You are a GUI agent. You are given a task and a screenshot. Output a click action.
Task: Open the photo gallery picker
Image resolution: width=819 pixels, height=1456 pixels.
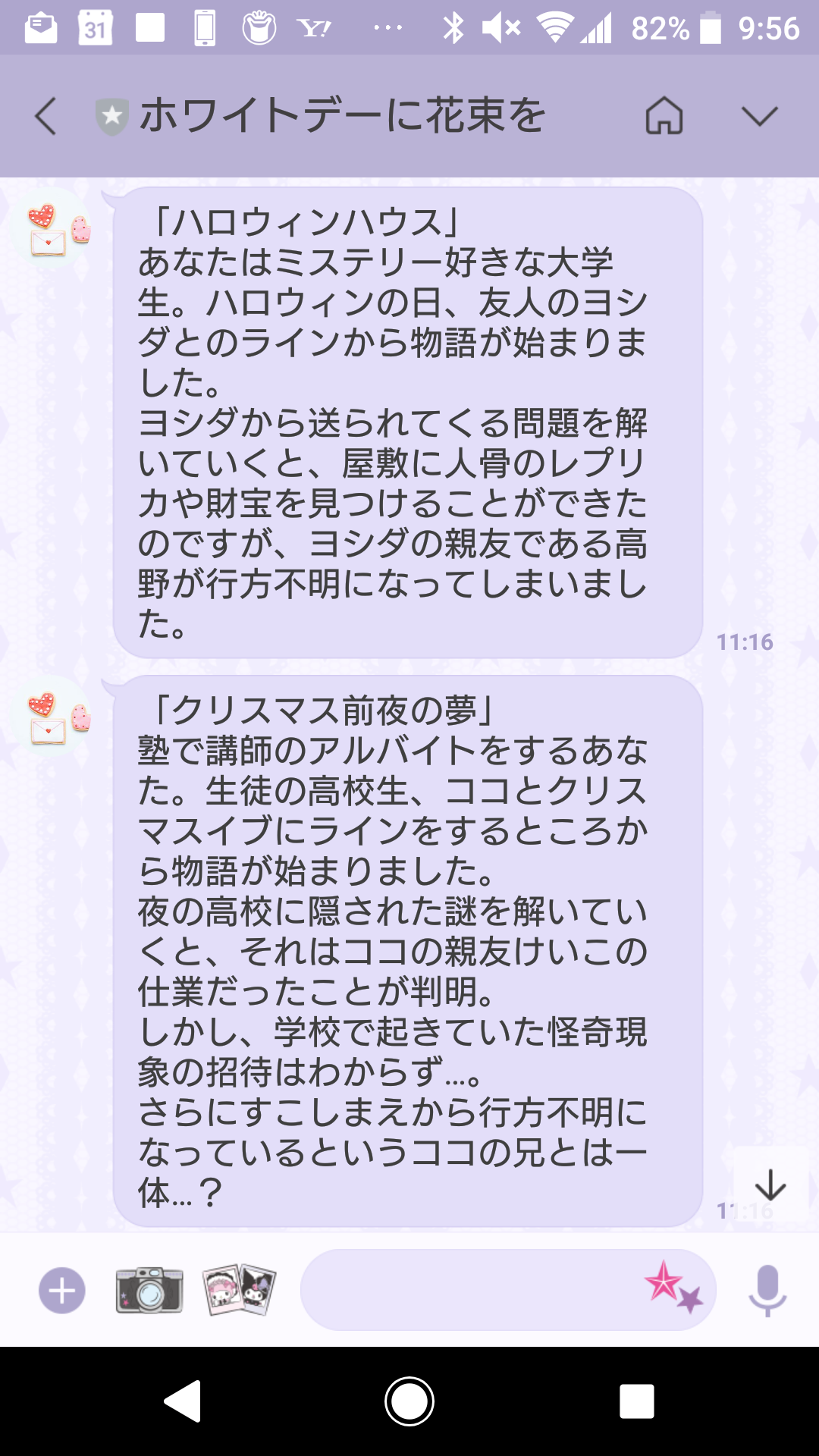pyautogui.click(x=240, y=1290)
